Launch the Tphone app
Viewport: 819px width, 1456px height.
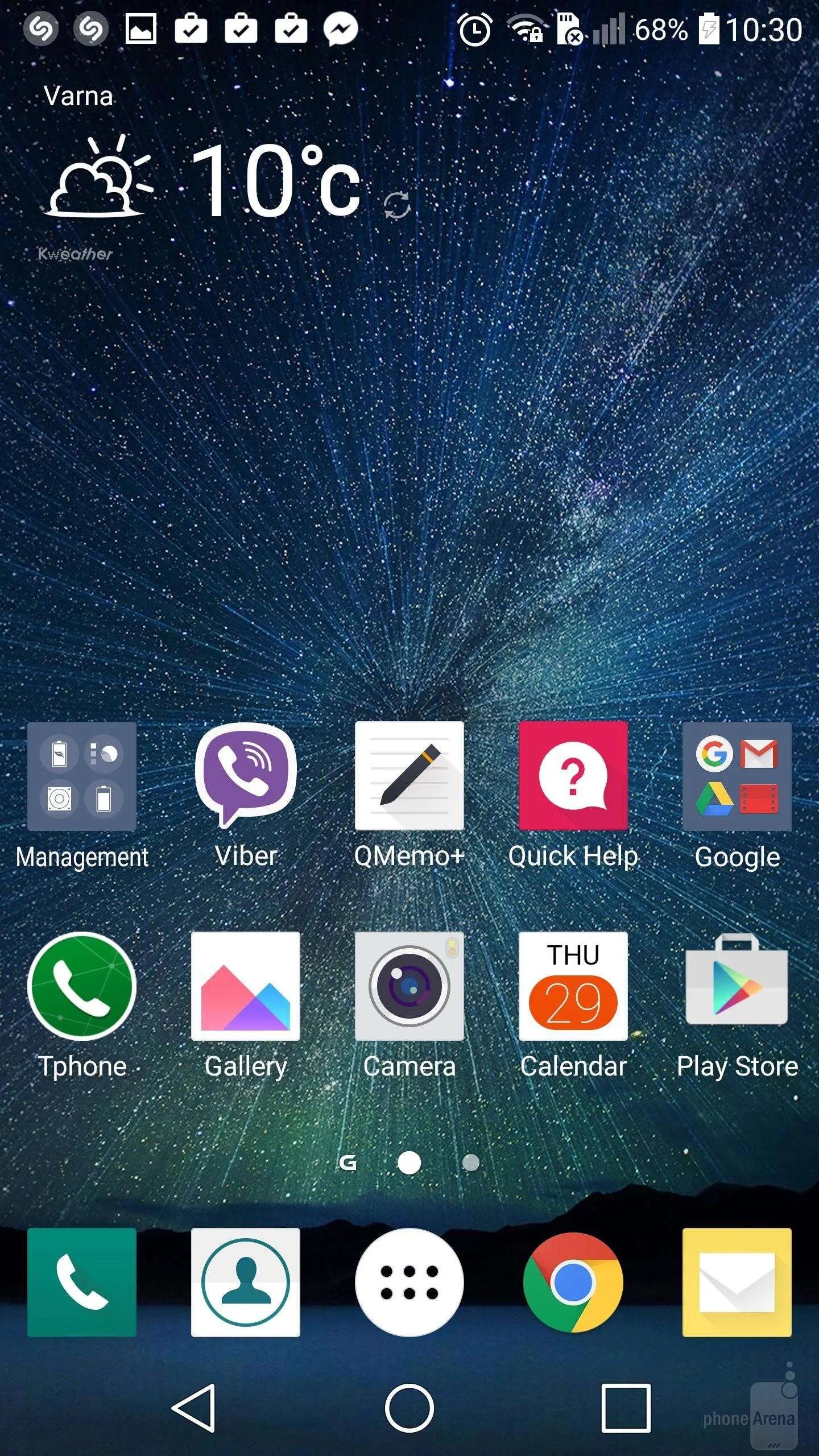[x=82, y=986]
